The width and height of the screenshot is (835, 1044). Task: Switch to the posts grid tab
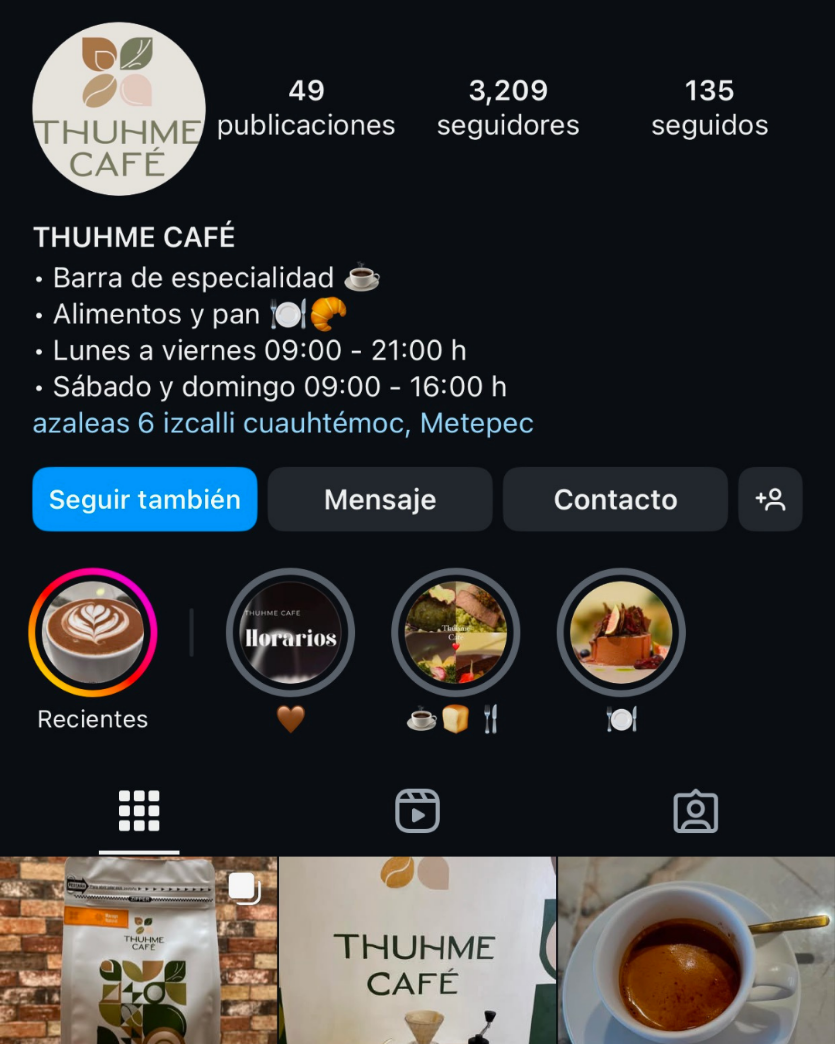tap(139, 811)
